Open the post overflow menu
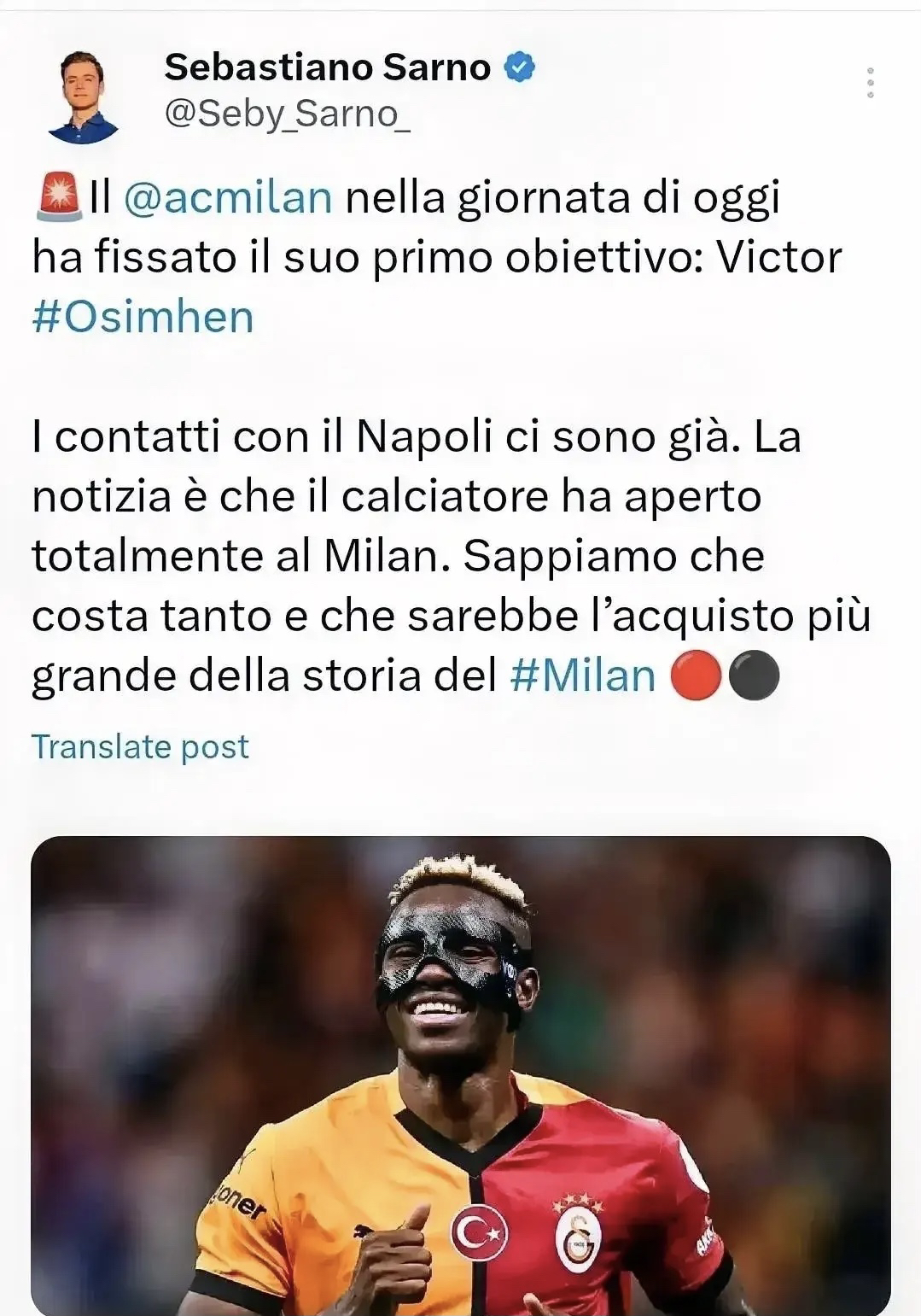Viewport: 921px width, 1316px height. click(870, 83)
